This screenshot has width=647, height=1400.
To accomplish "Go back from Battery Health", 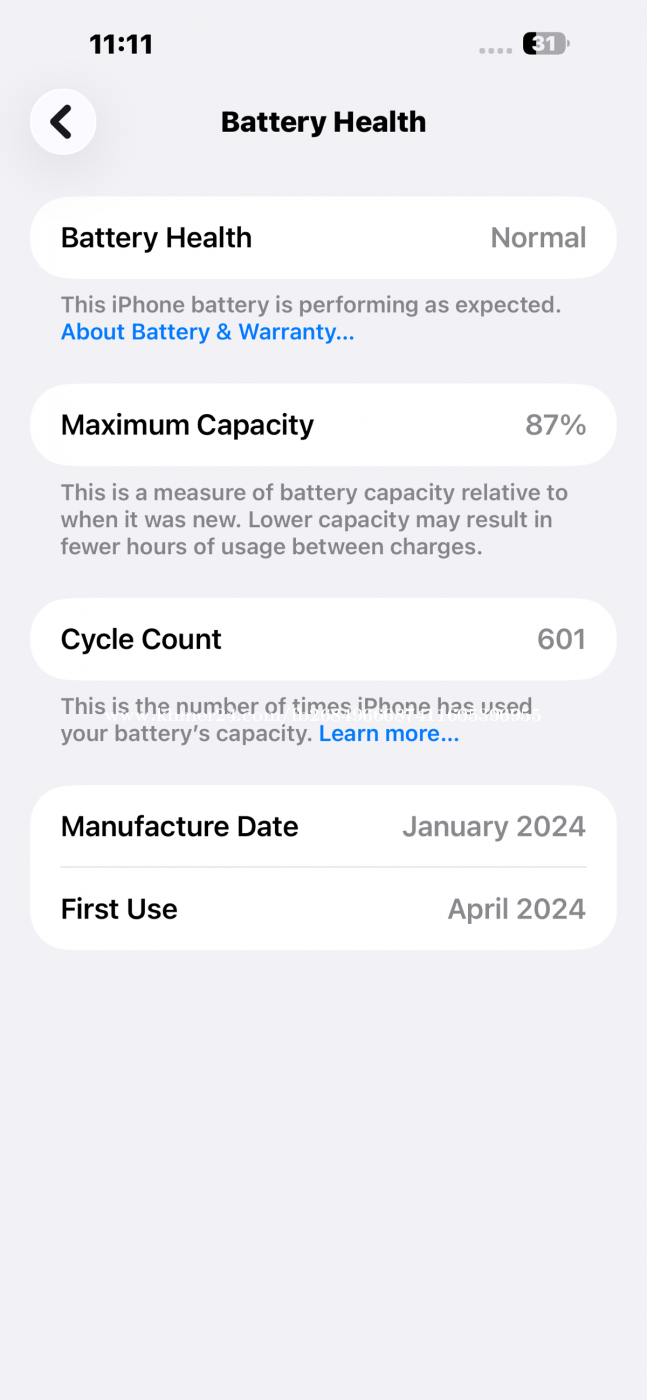I will tap(63, 122).
